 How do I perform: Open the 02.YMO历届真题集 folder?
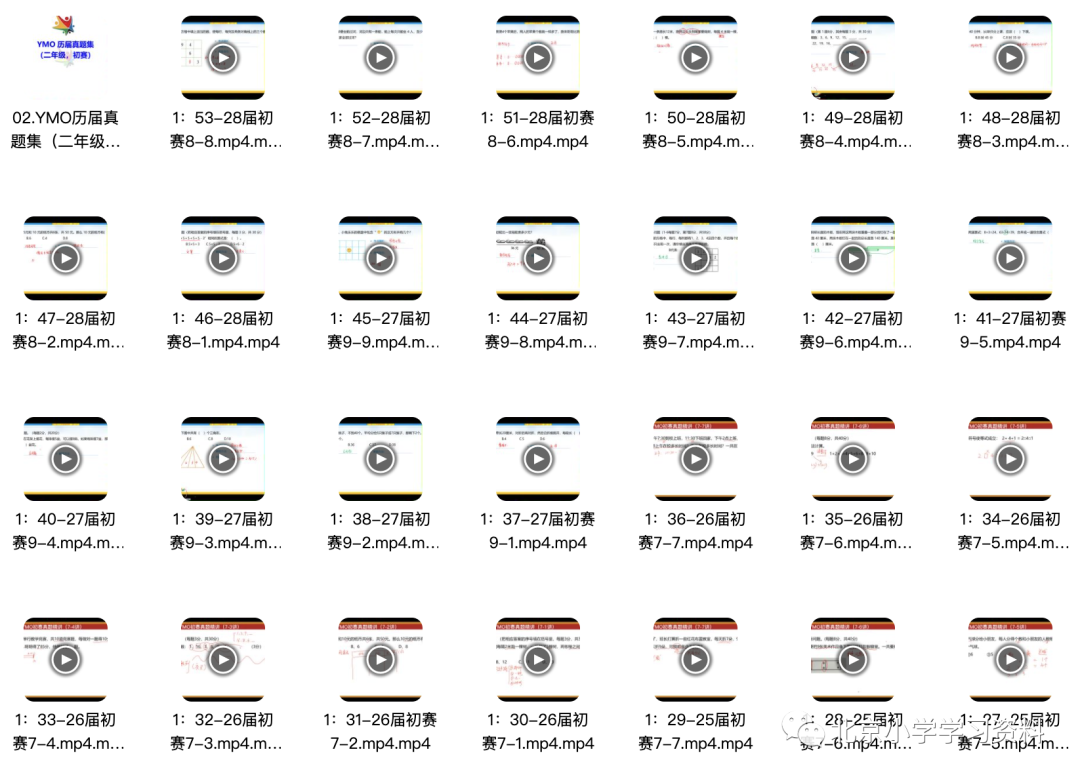pyautogui.click(x=65, y=57)
